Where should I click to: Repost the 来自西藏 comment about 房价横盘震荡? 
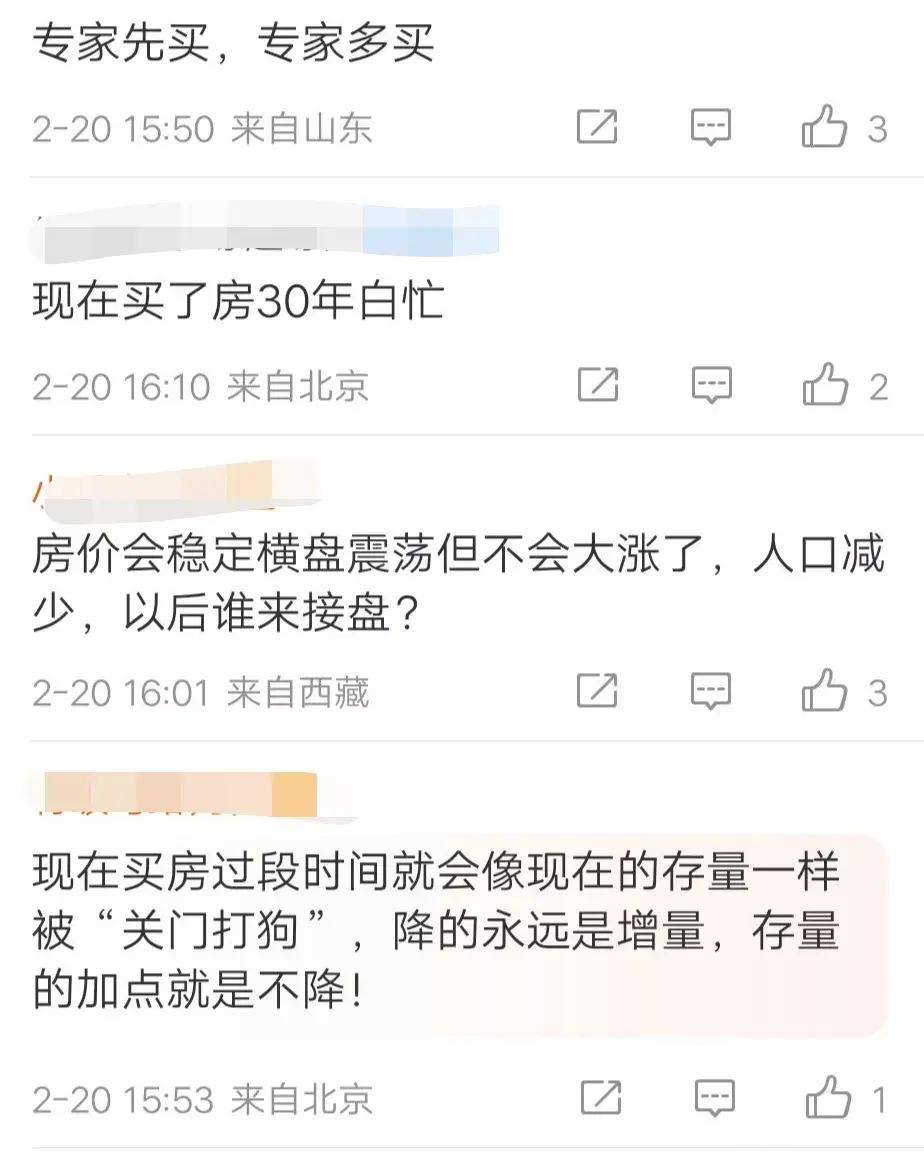[x=598, y=690]
